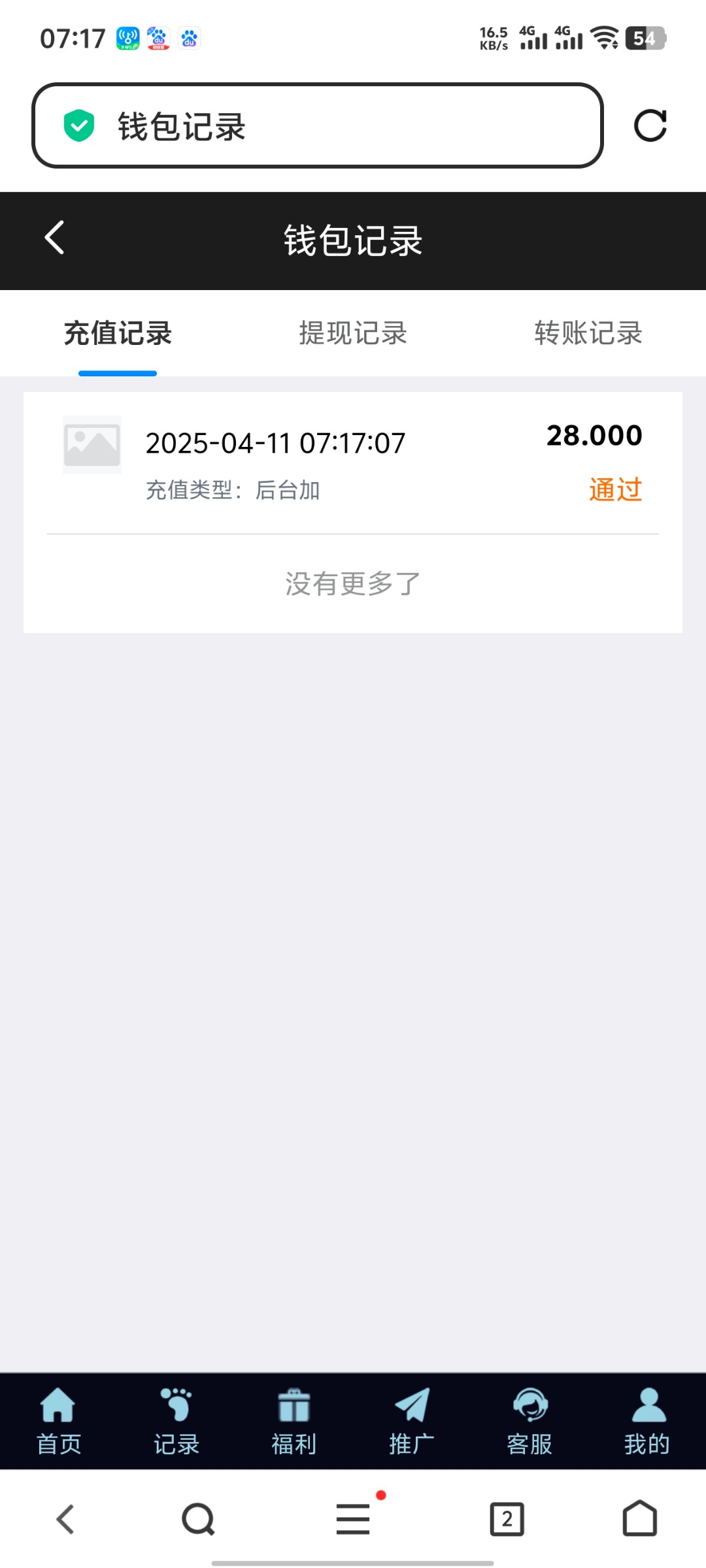Go to 首页 in bottom navigation
Viewport: 706px width, 1568px height.
[59, 1422]
